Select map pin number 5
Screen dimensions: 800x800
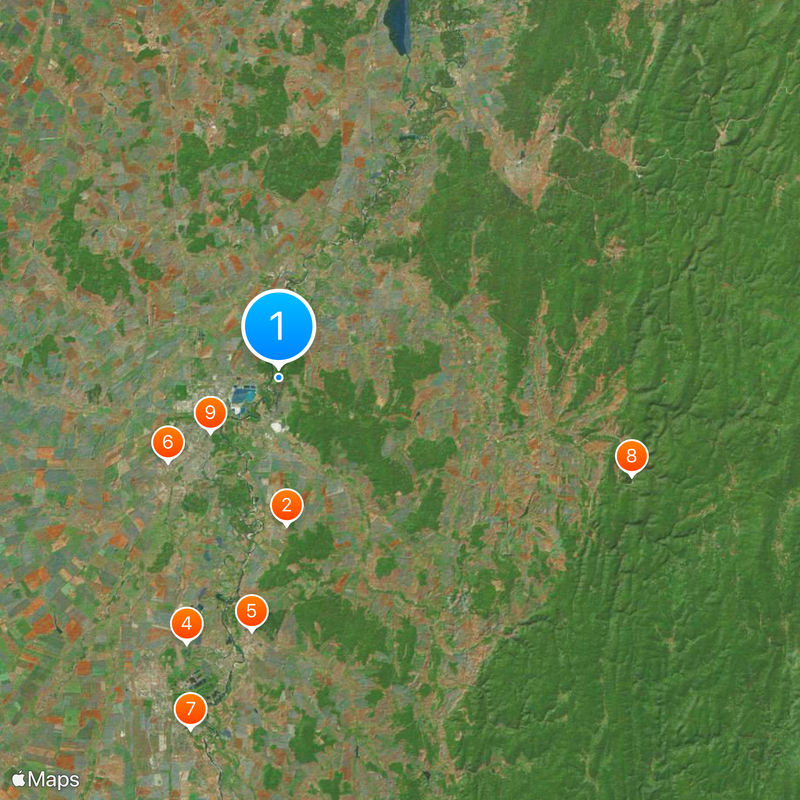click(252, 611)
